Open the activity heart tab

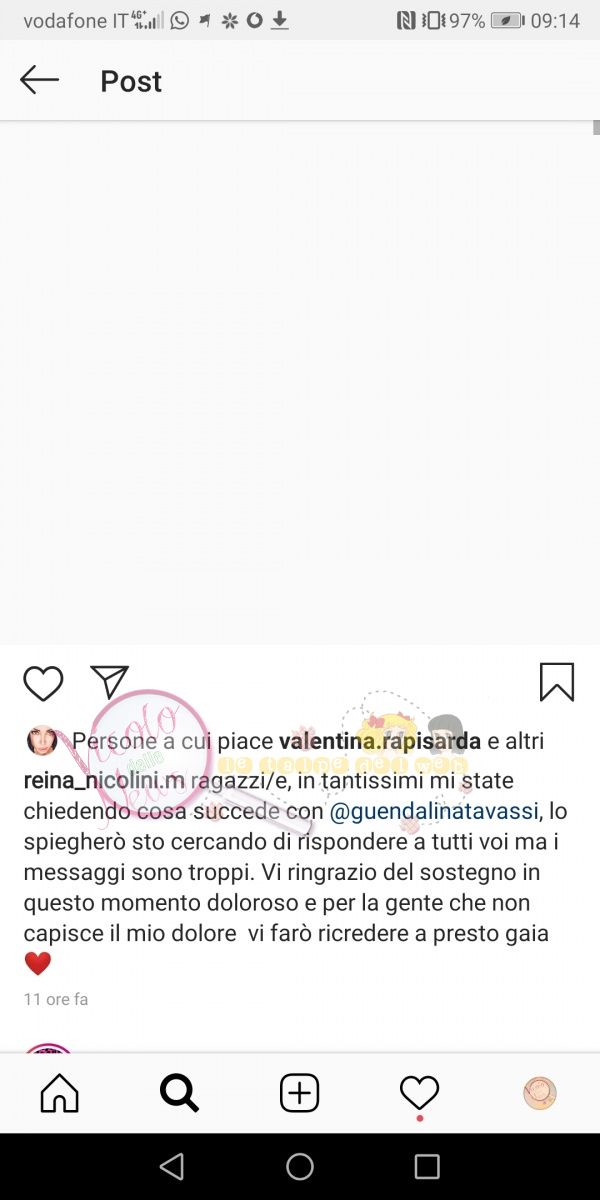[x=419, y=1093]
